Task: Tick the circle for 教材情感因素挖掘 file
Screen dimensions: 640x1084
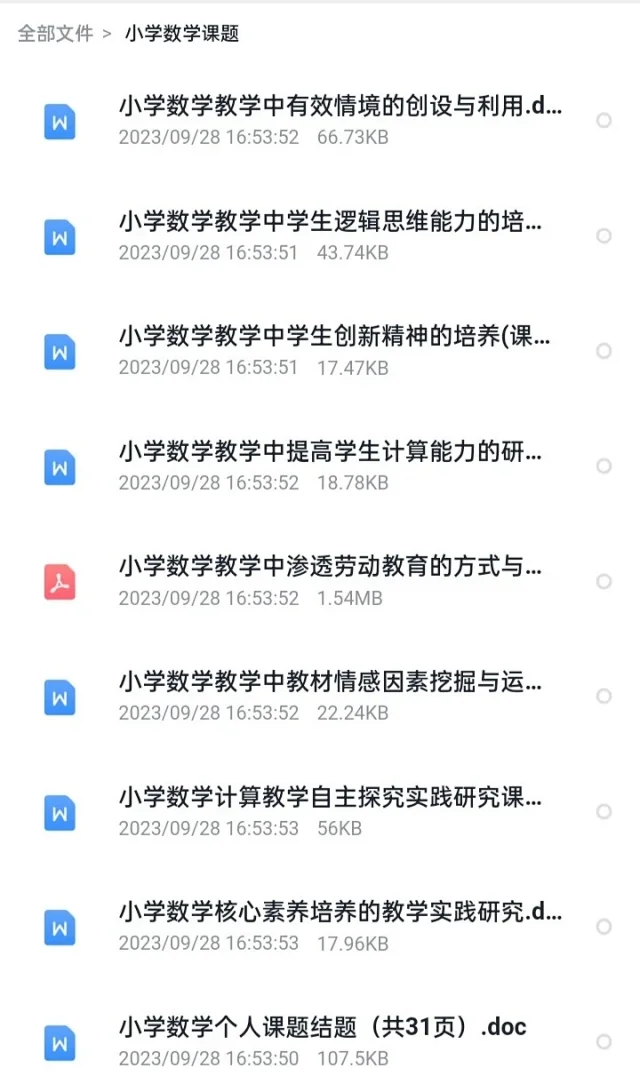Action: tap(604, 696)
